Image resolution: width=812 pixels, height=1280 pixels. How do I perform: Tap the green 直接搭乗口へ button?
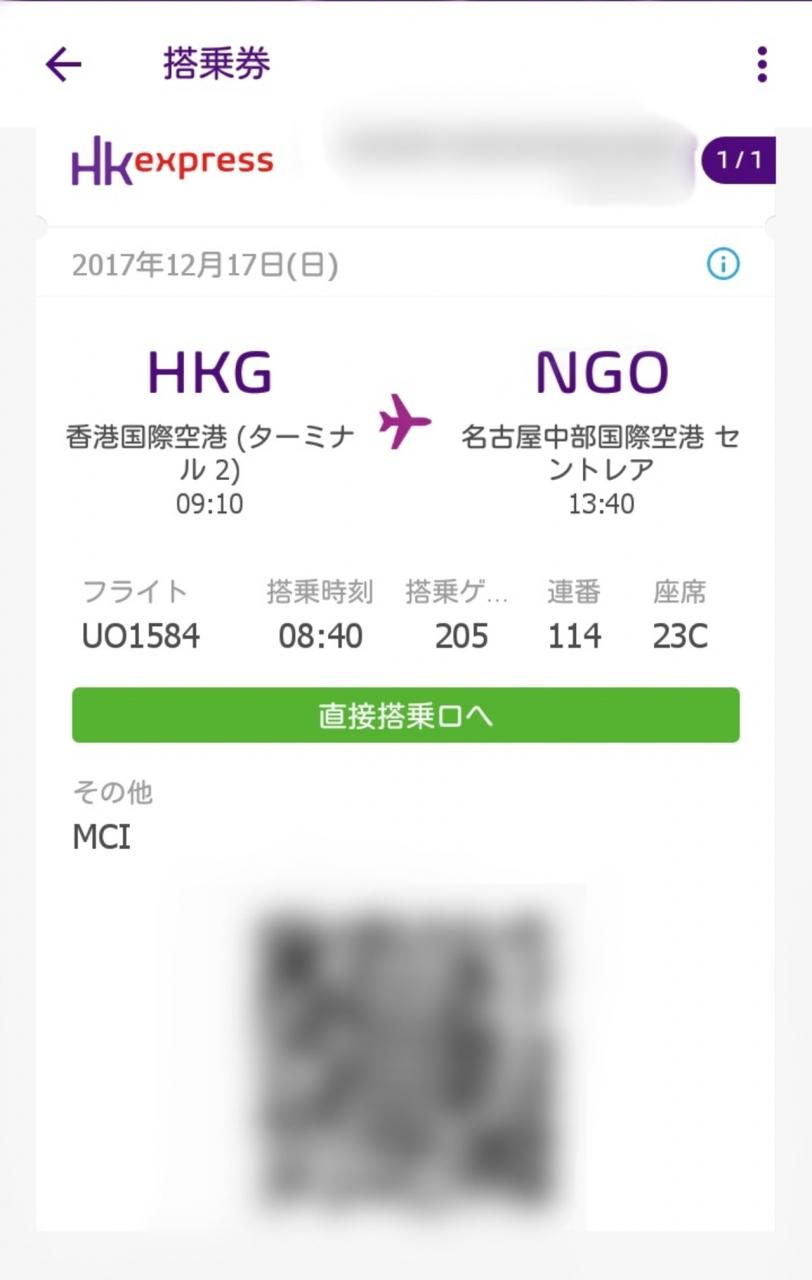click(x=405, y=715)
